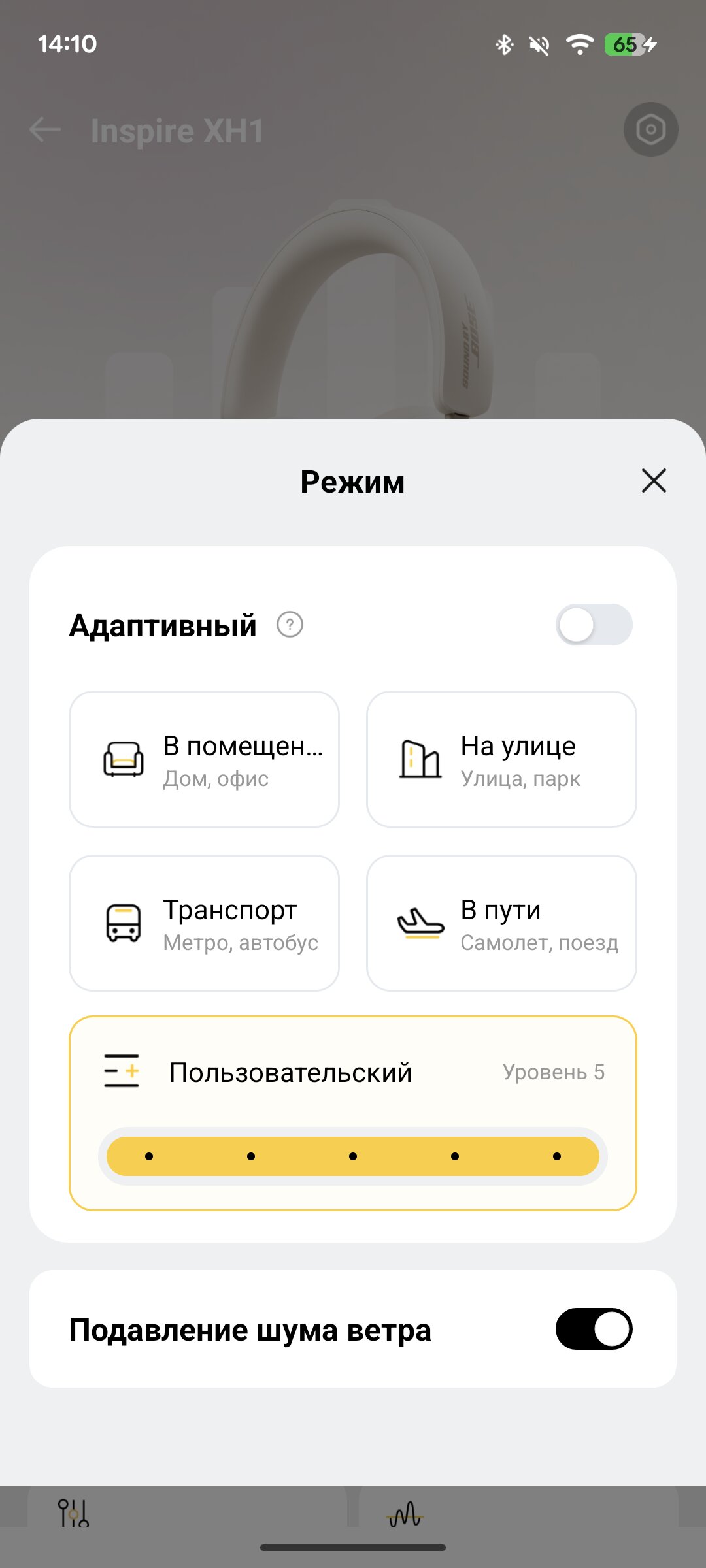Select the Пользовательский mode card
This screenshot has height=1568, width=706.
[353, 1073]
